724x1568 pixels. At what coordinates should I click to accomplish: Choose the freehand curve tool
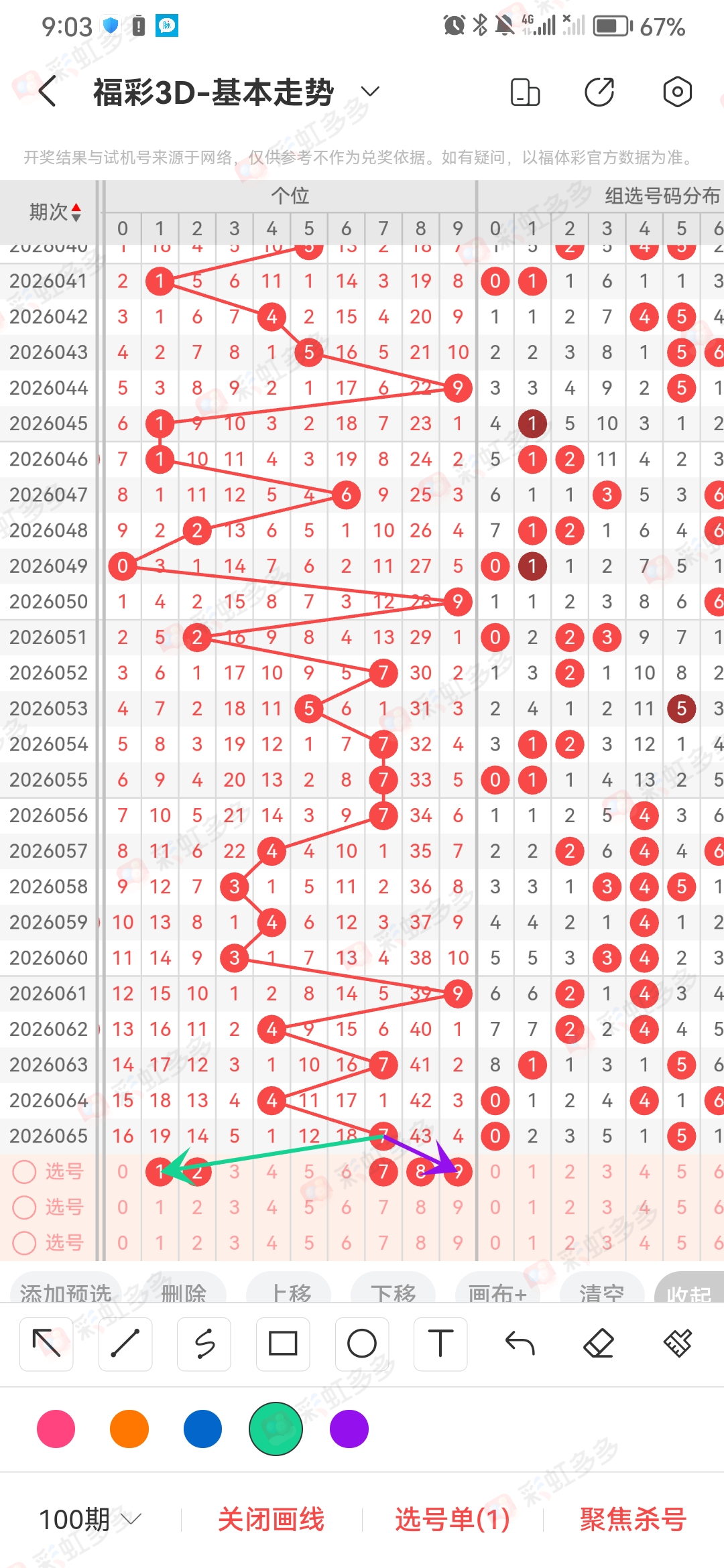204,1344
